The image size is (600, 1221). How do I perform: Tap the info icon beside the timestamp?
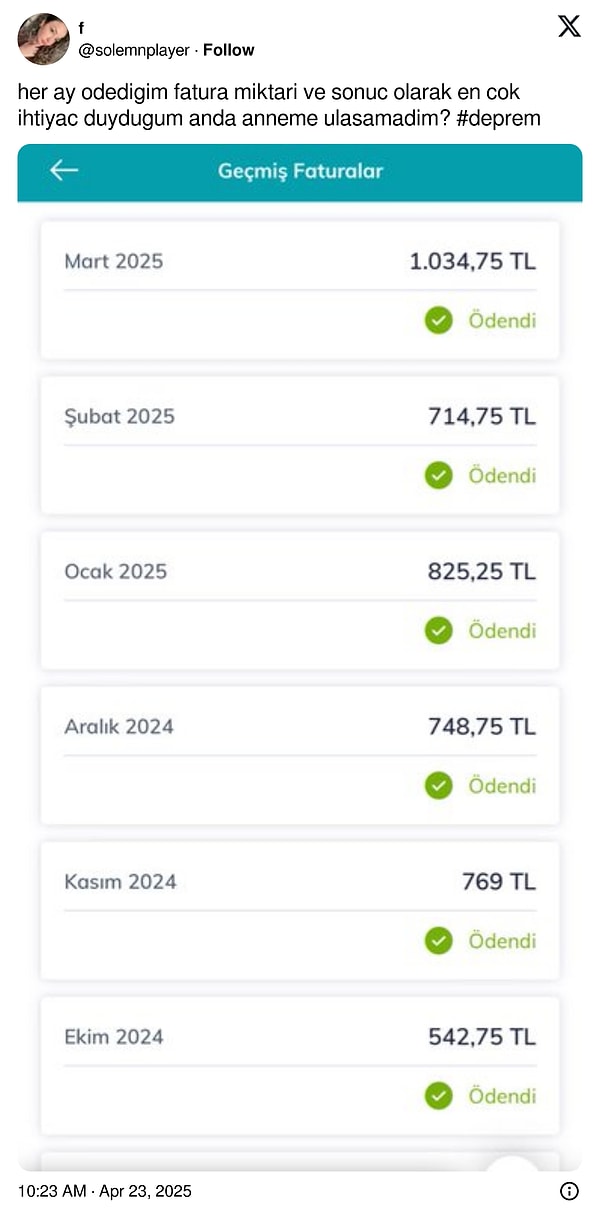click(569, 1191)
